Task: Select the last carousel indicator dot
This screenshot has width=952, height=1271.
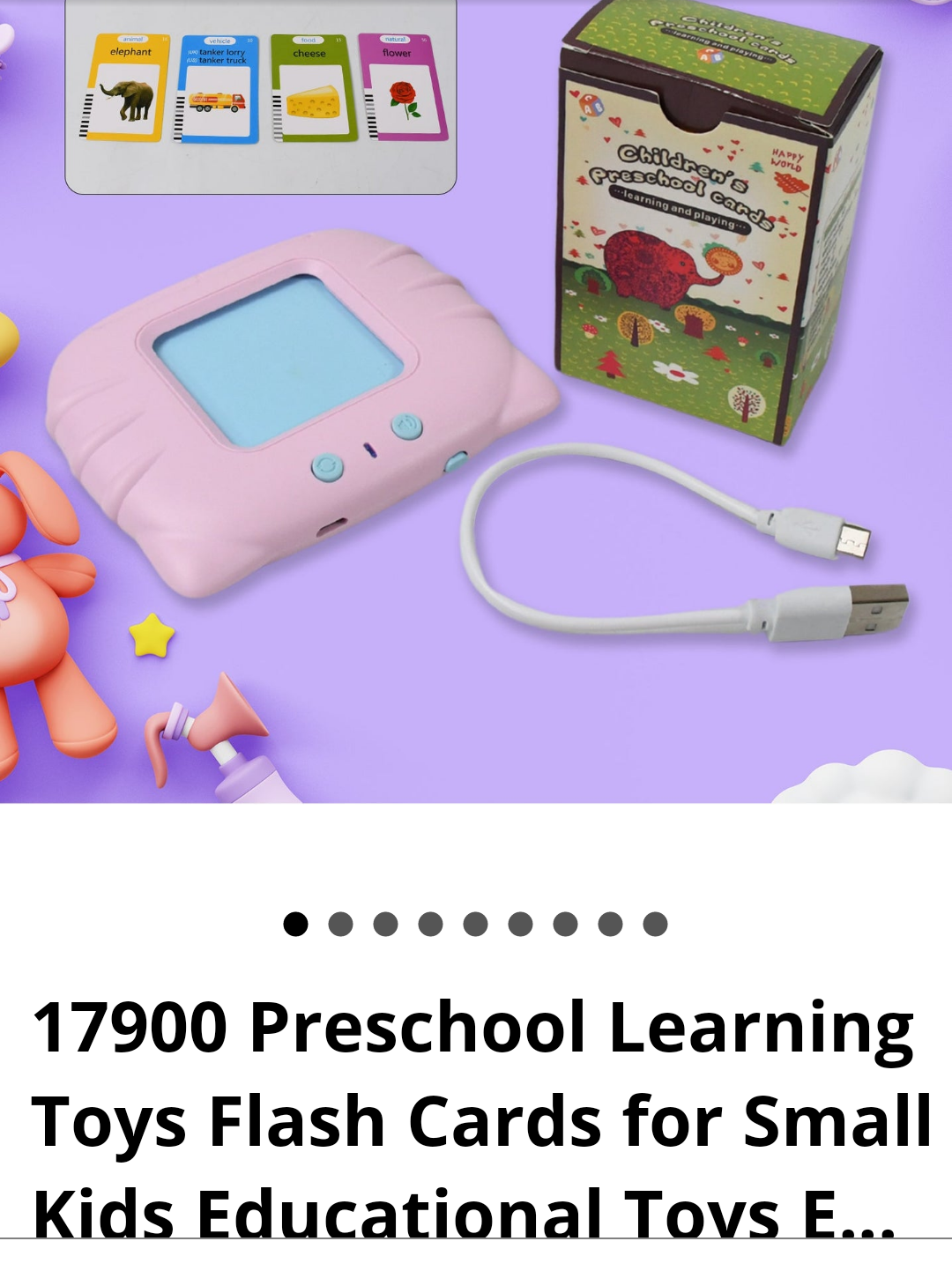Action: [x=655, y=924]
